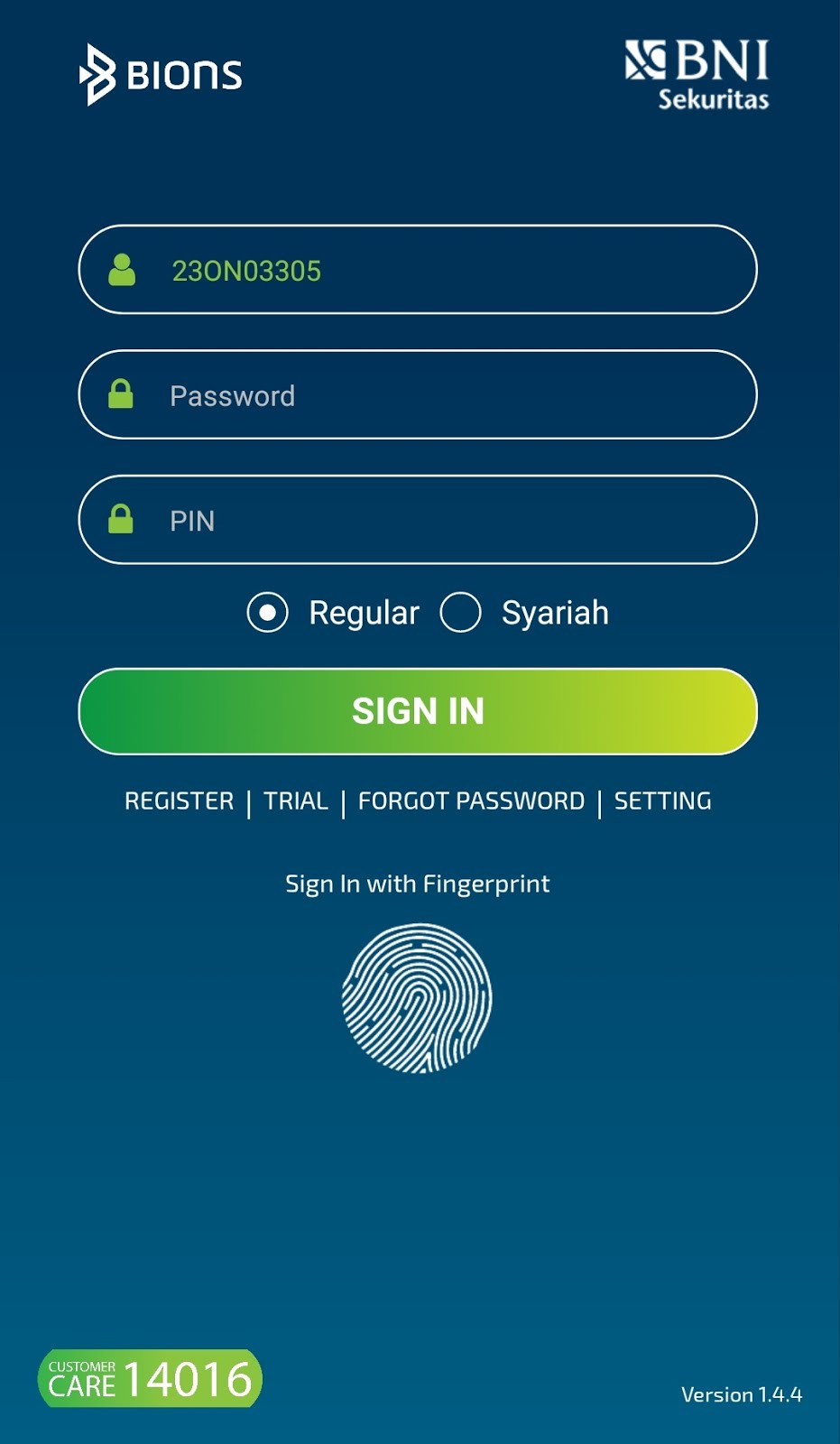Open the REGISTER link
Screen dimensions: 840x1444
click(x=179, y=801)
